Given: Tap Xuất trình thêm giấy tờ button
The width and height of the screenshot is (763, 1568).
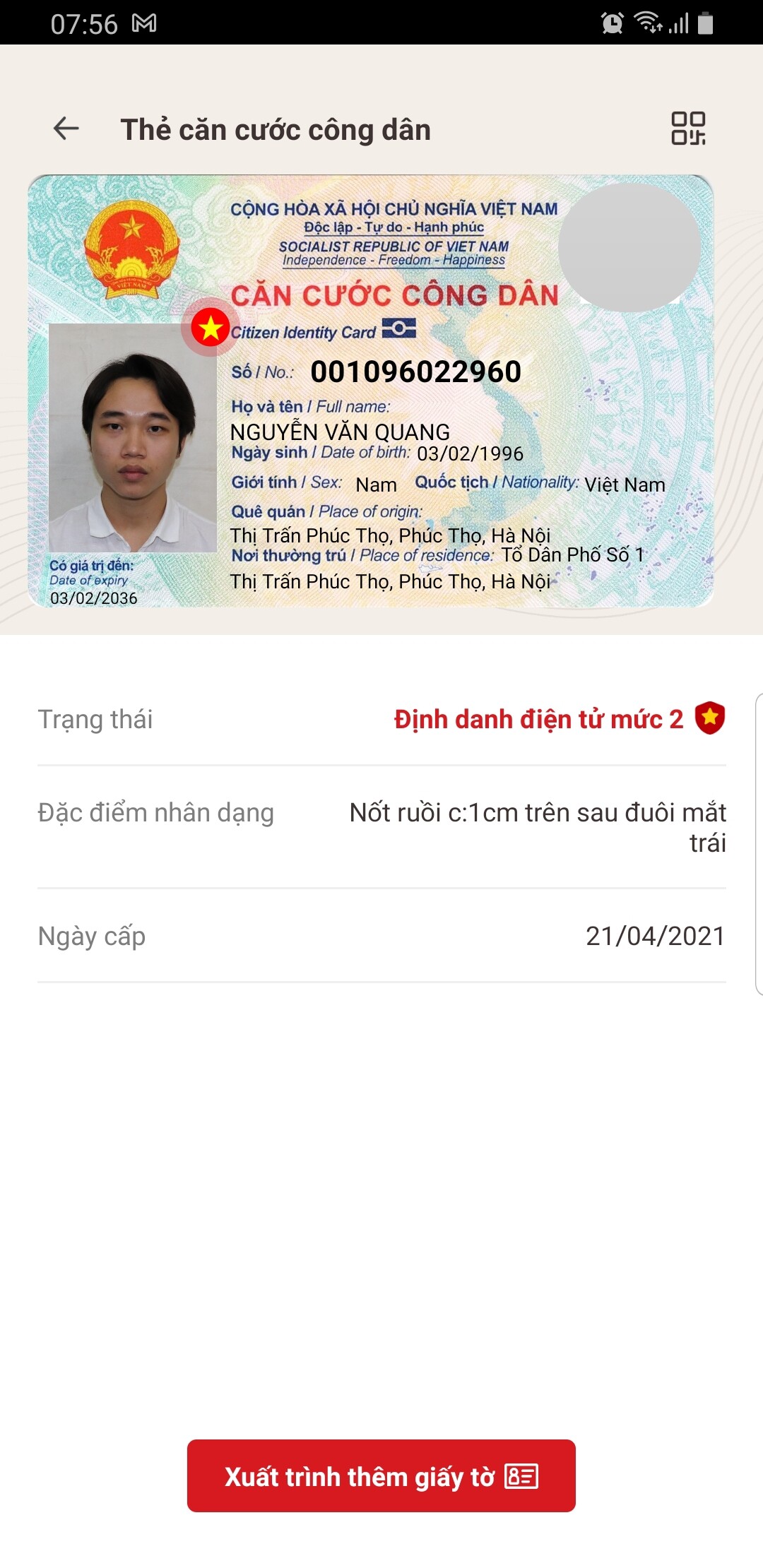Looking at the screenshot, I should click(381, 1475).
